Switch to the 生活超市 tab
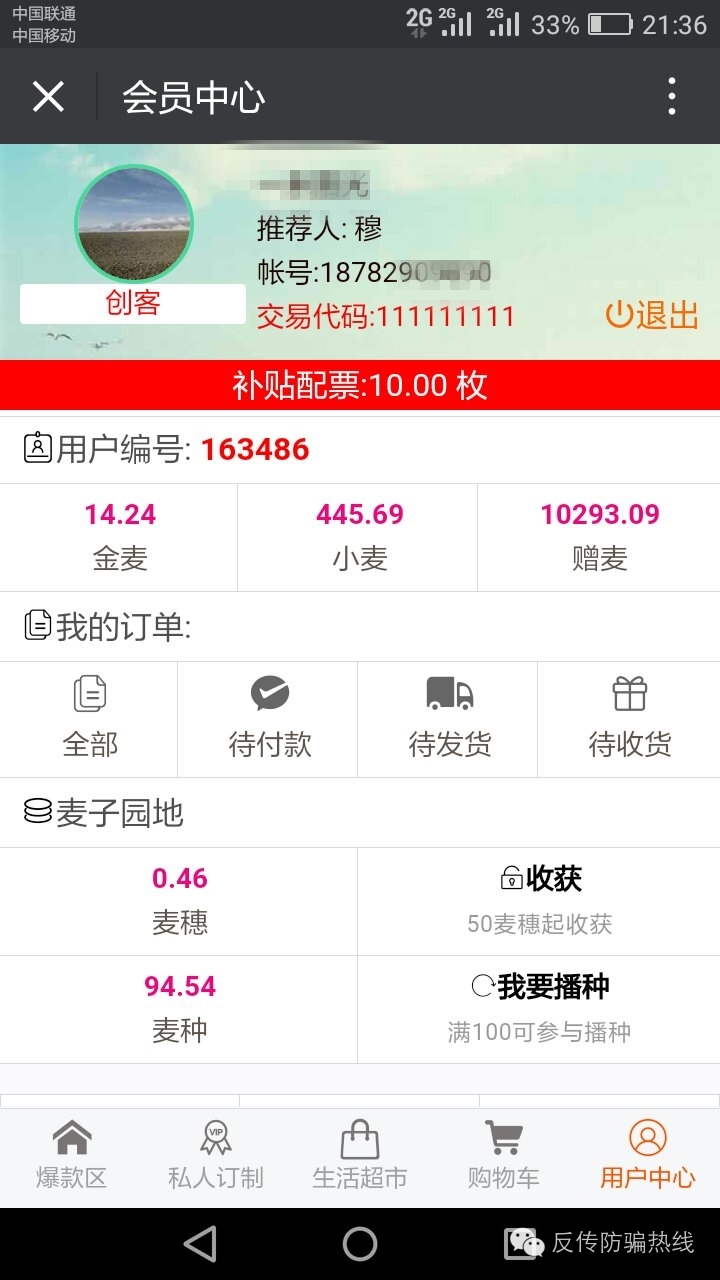 [x=360, y=1156]
